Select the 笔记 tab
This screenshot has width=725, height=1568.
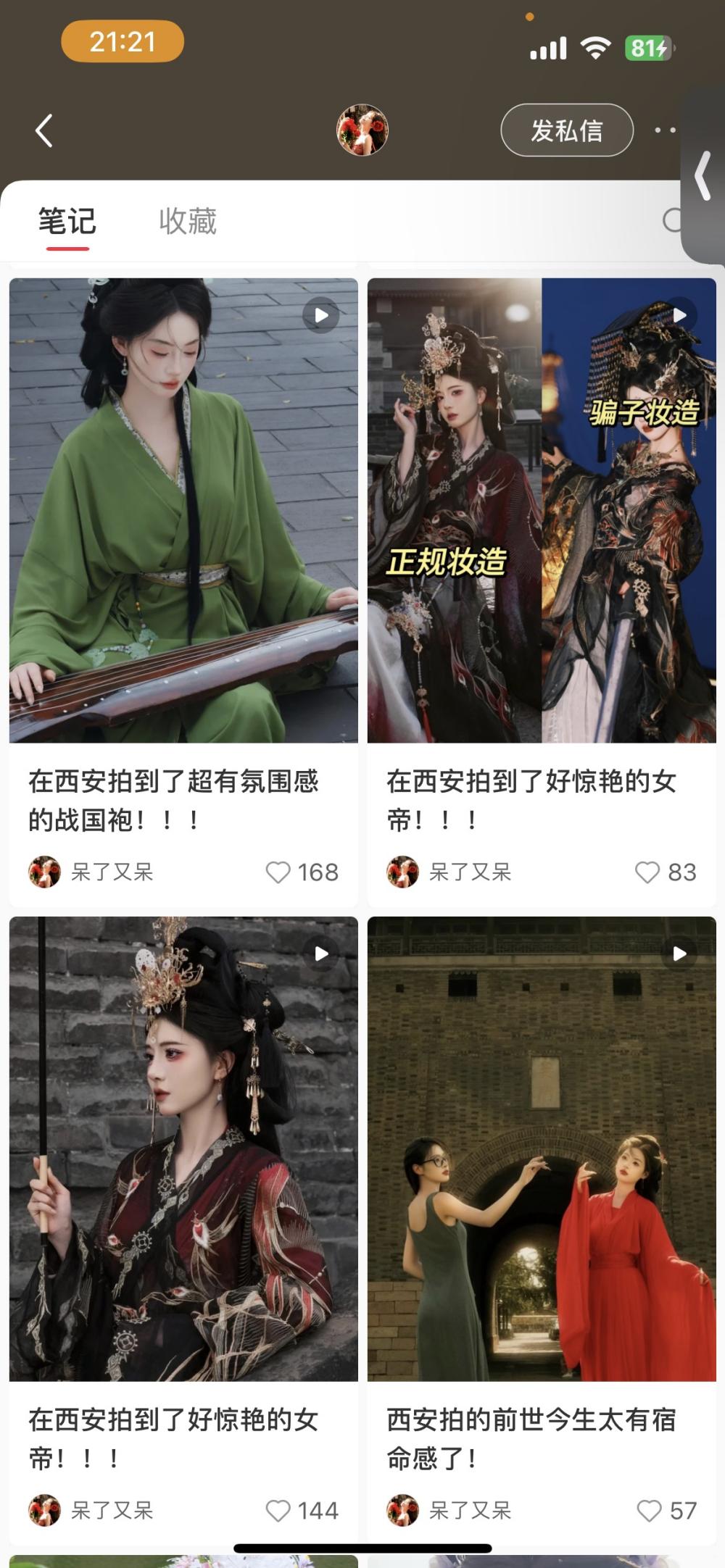tap(67, 221)
